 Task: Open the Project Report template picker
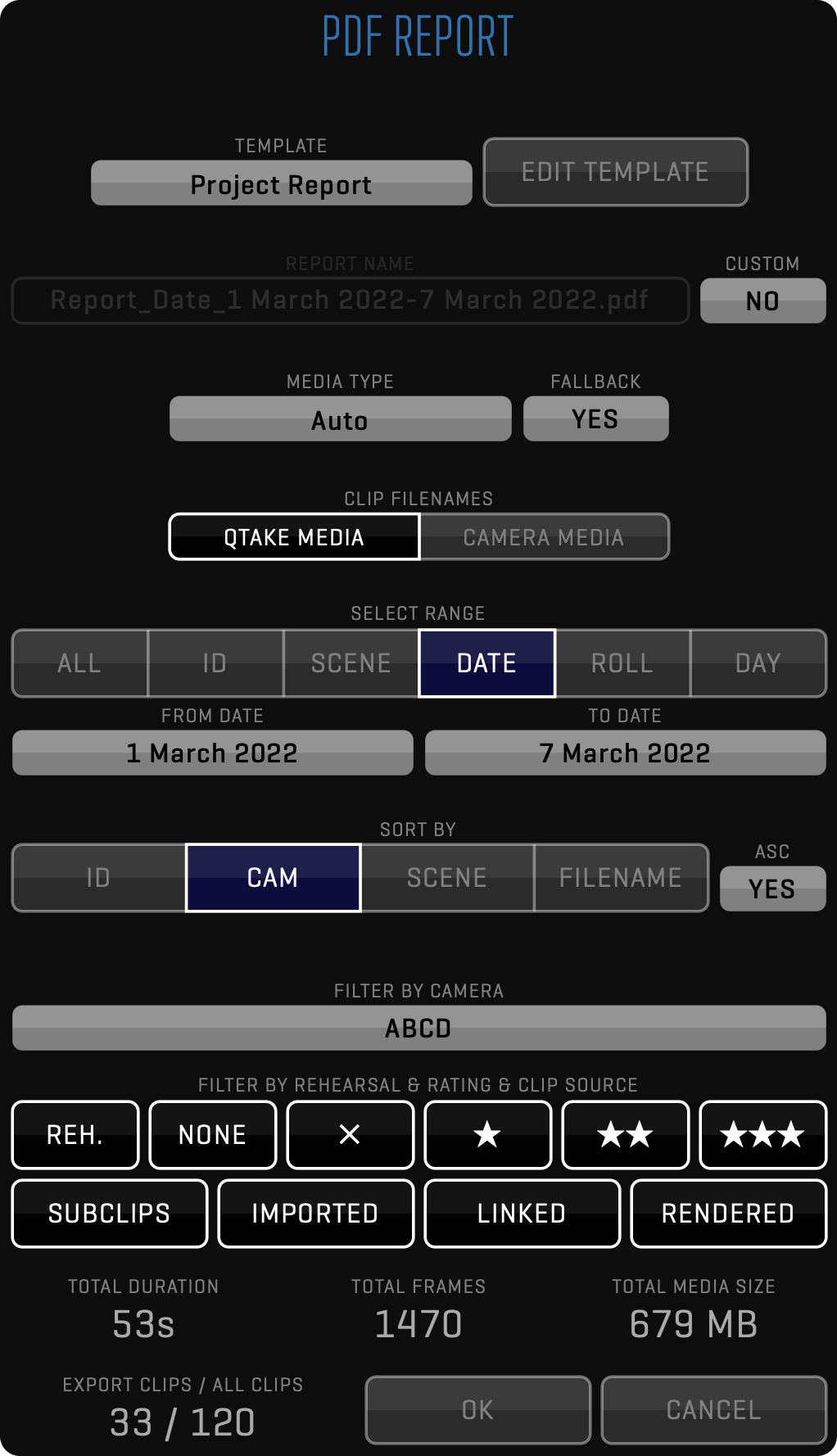coord(281,183)
